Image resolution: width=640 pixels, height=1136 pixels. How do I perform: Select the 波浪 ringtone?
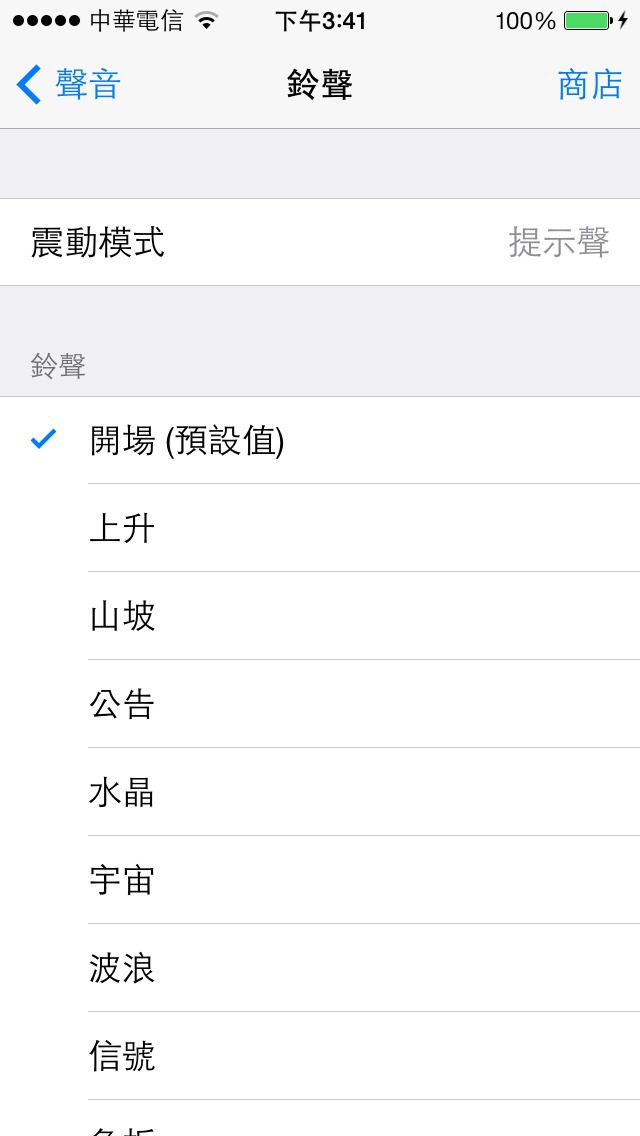coord(320,969)
